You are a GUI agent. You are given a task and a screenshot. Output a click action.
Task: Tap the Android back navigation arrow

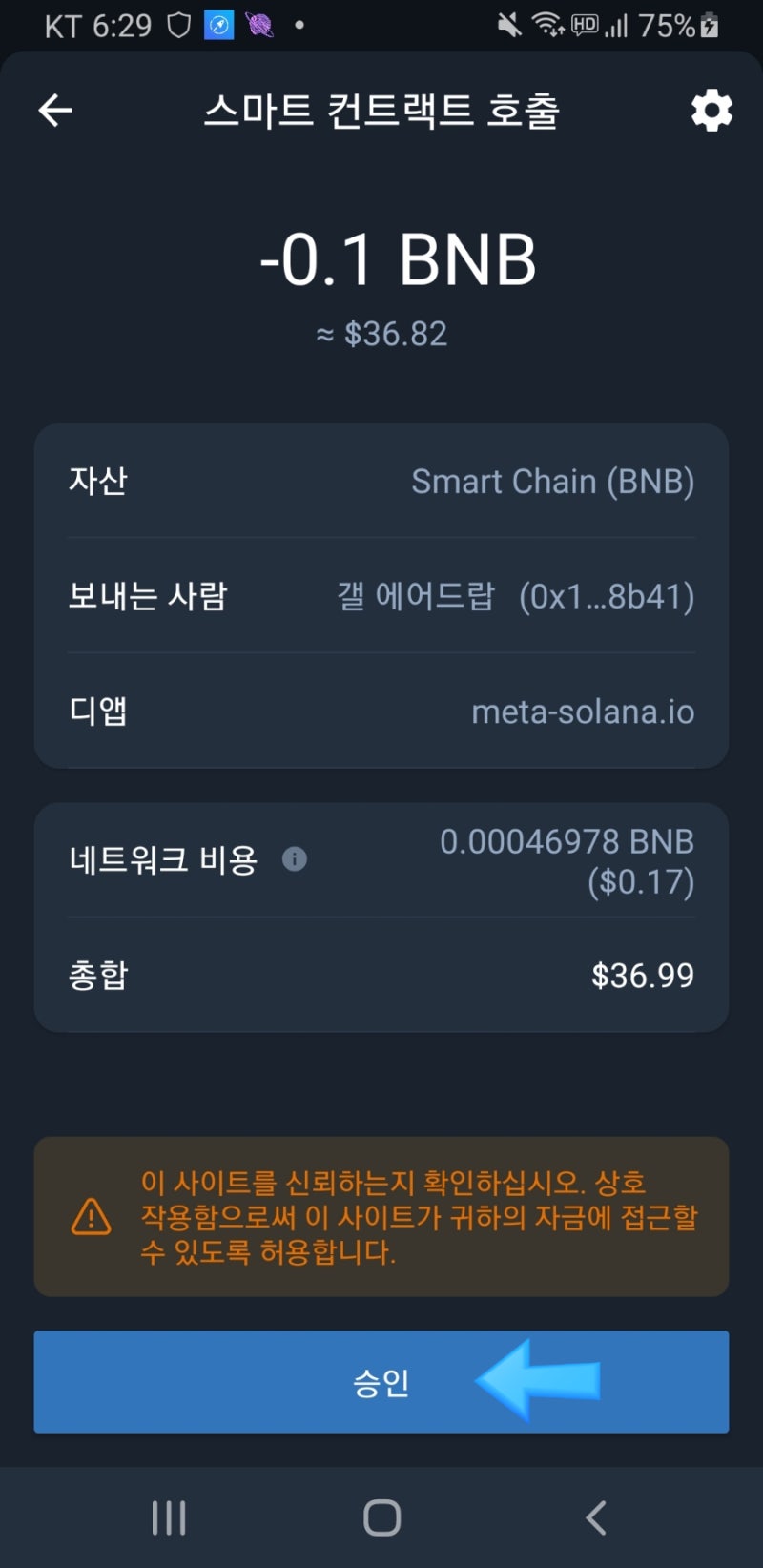(x=595, y=1516)
